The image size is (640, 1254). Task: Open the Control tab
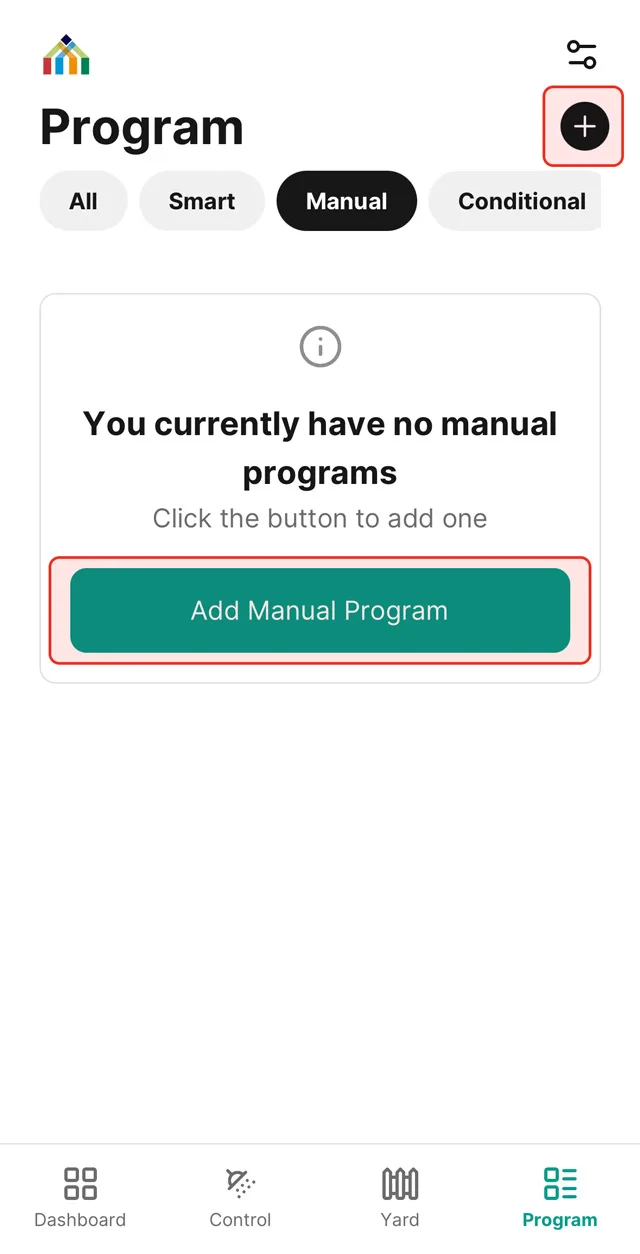[240, 1196]
